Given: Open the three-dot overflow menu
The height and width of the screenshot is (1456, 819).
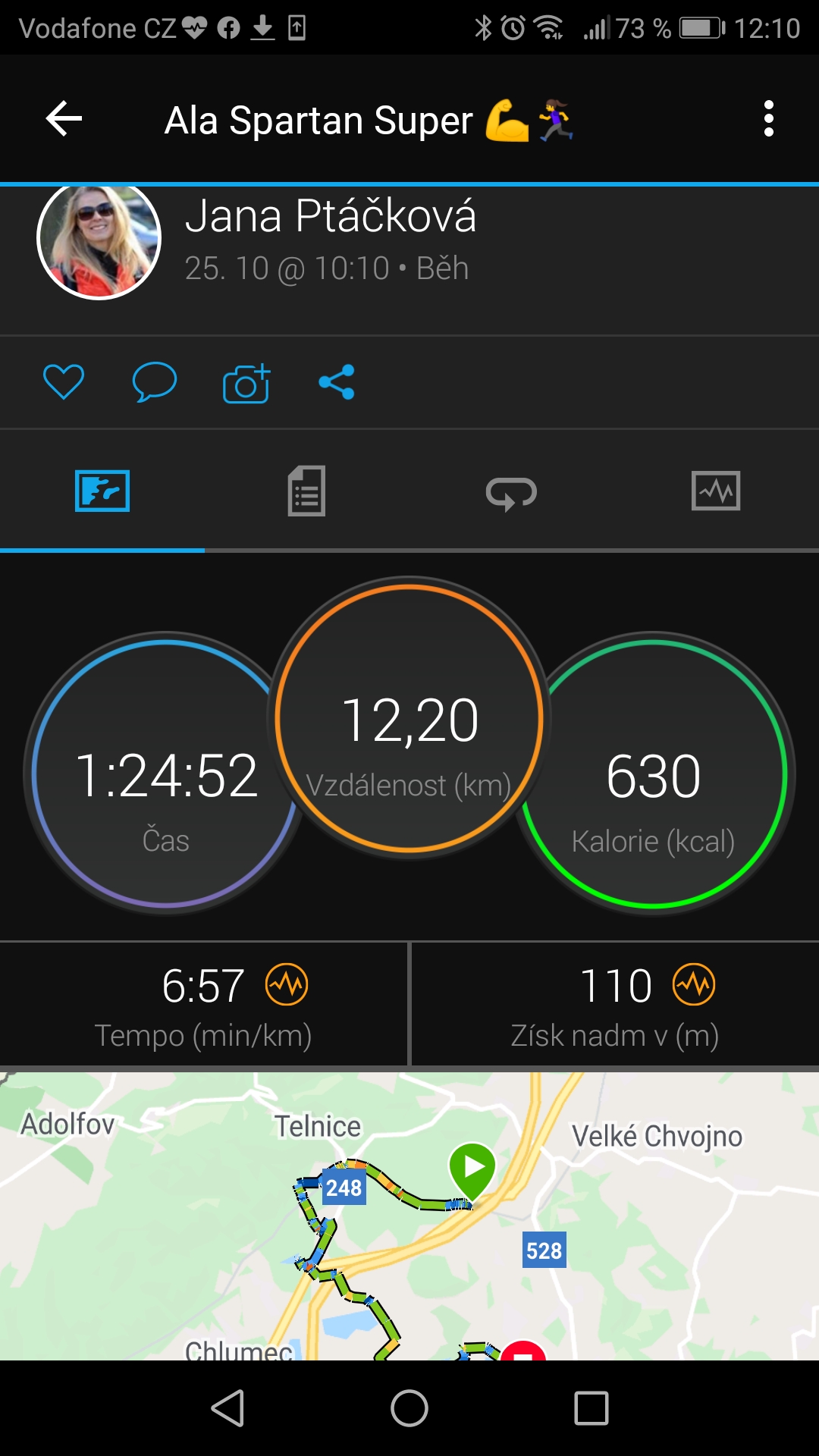Looking at the screenshot, I should [x=769, y=119].
